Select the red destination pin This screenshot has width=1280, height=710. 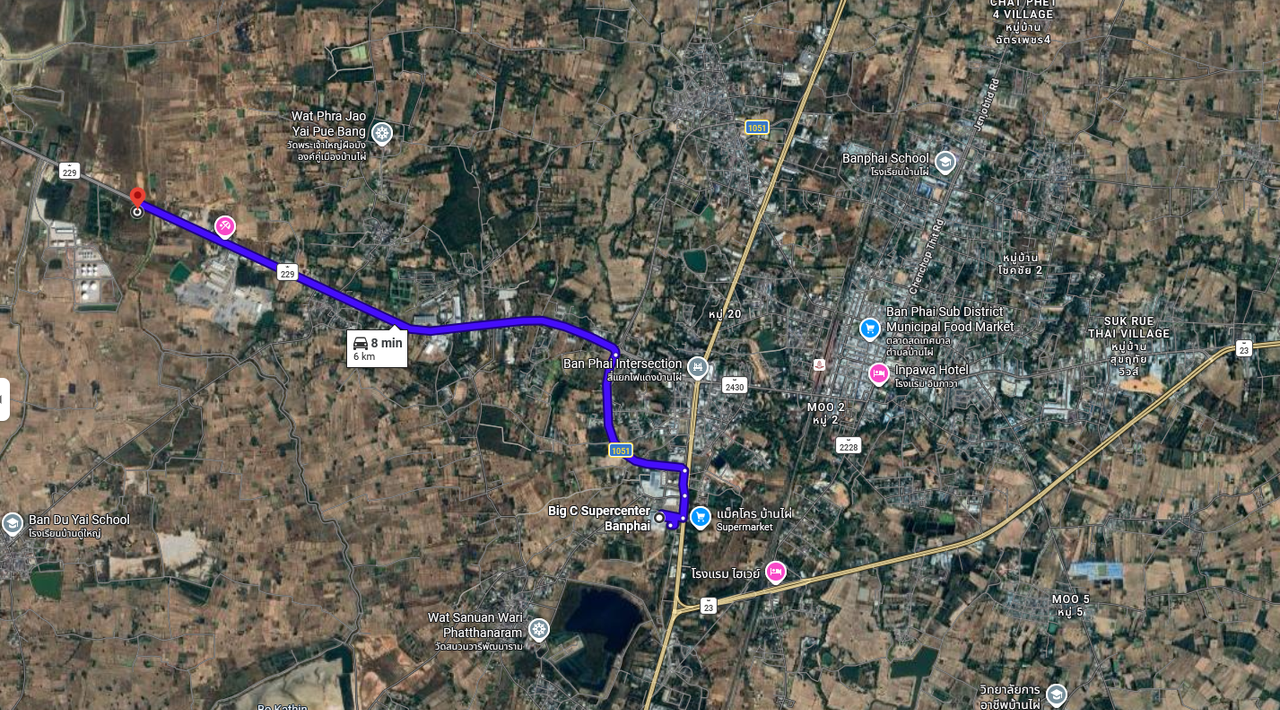click(138, 198)
